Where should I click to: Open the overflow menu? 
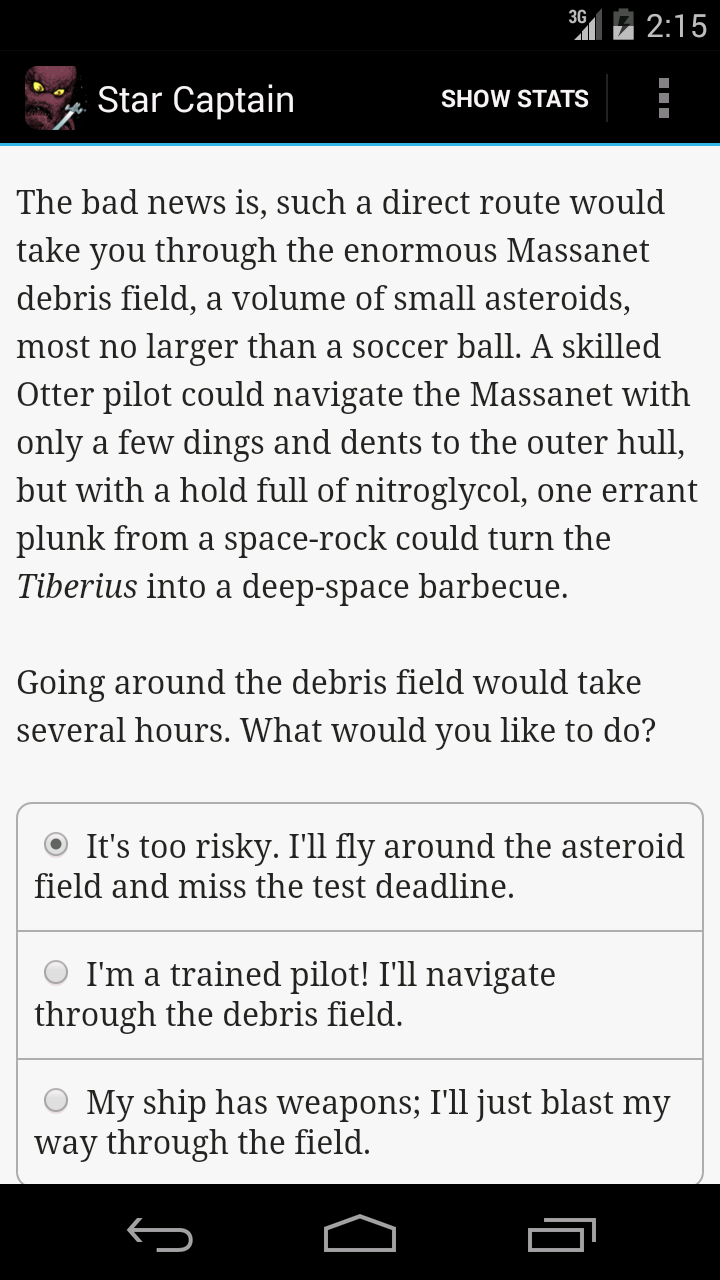pyautogui.click(x=663, y=99)
